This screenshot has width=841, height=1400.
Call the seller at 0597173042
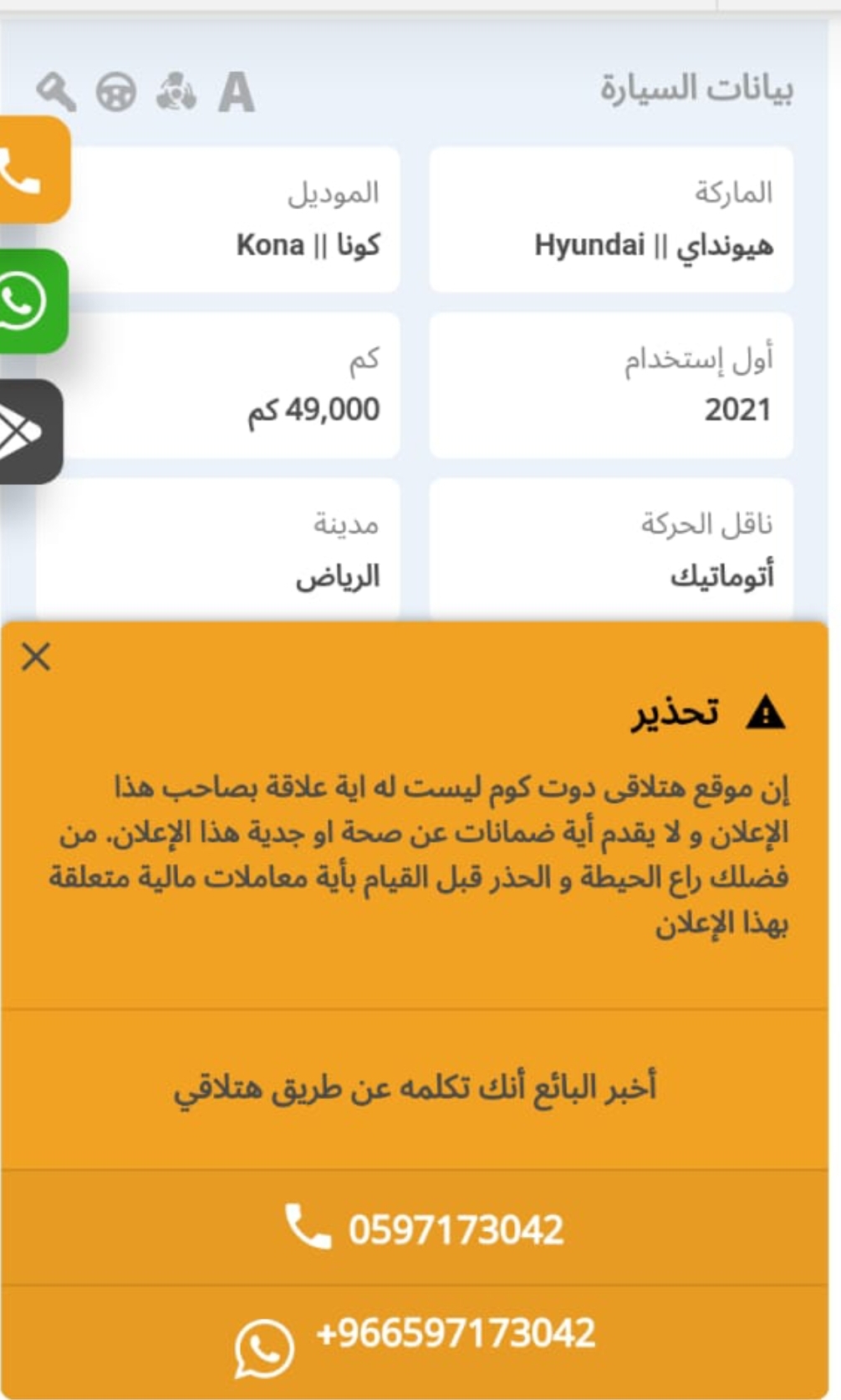tap(415, 1228)
